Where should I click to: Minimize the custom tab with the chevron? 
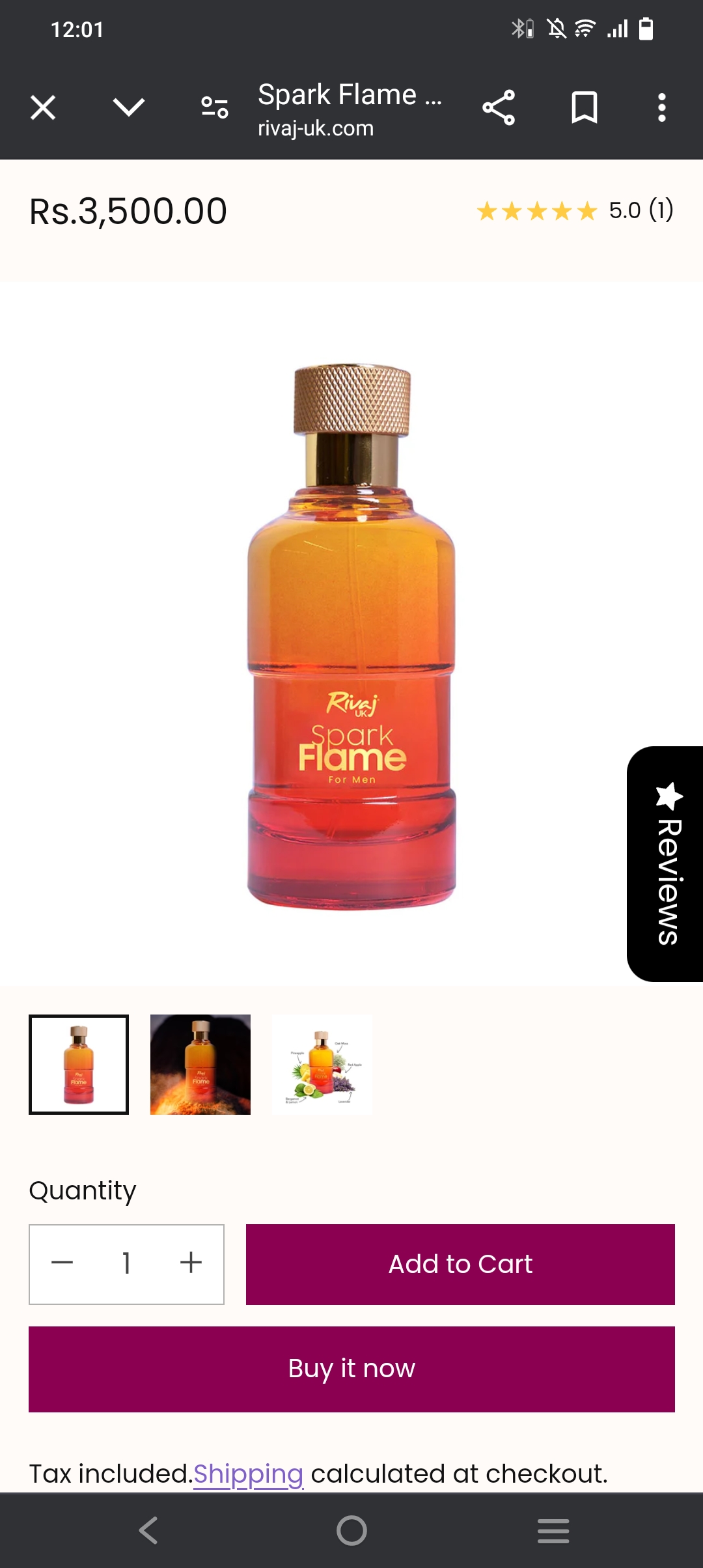(x=128, y=107)
